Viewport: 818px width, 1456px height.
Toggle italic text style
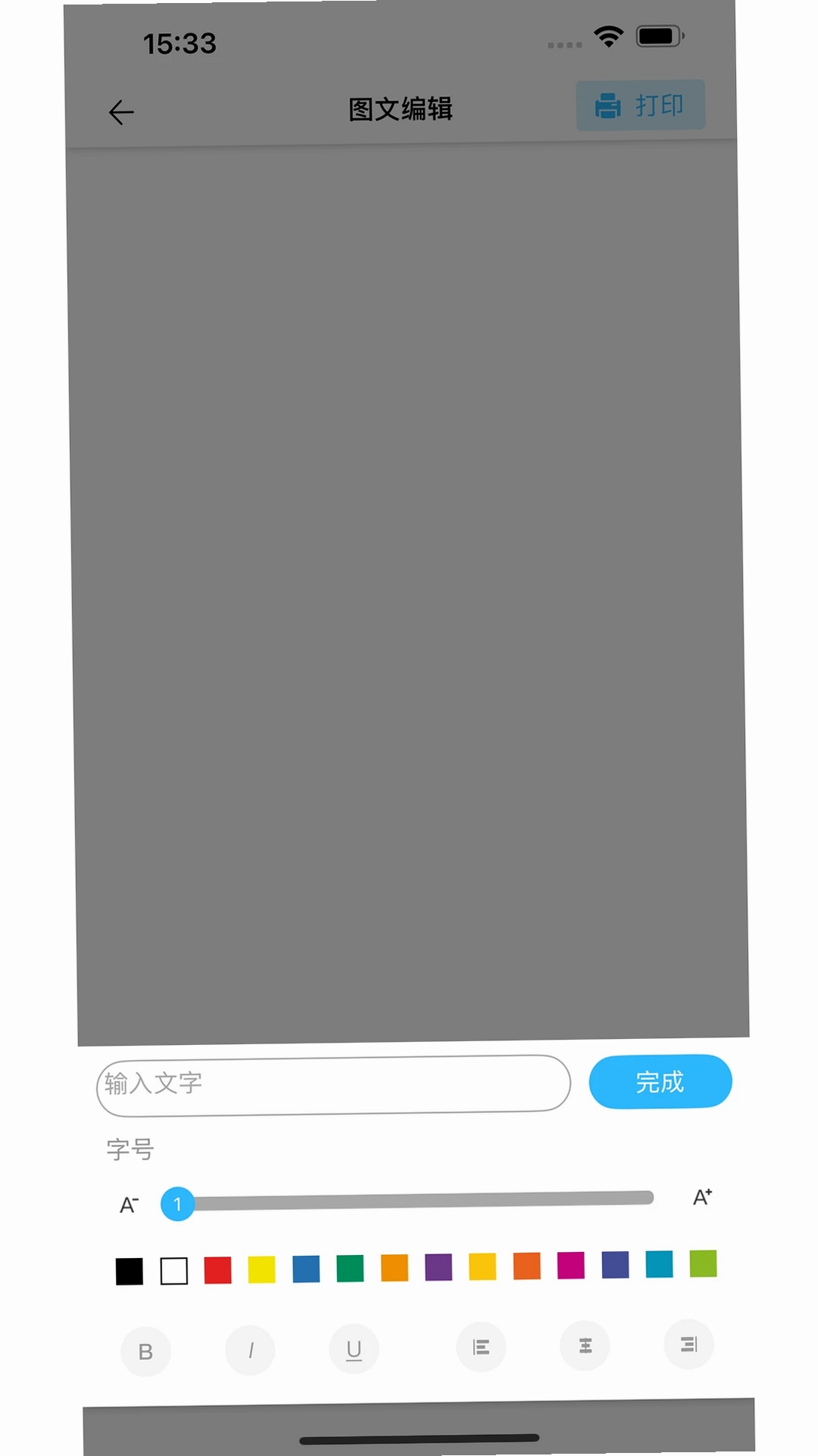(x=250, y=1350)
